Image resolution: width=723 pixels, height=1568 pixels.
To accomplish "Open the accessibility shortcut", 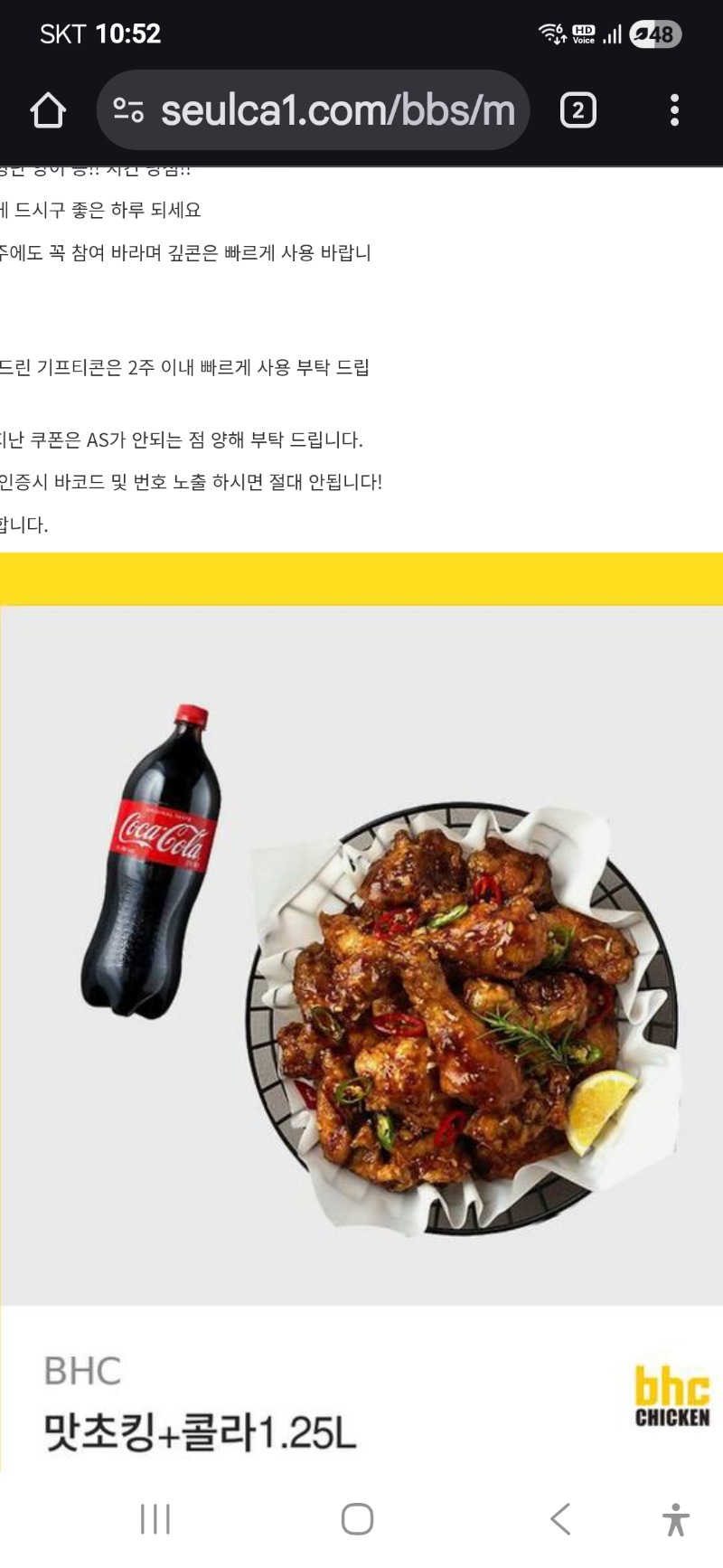I will pos(675,1519).
